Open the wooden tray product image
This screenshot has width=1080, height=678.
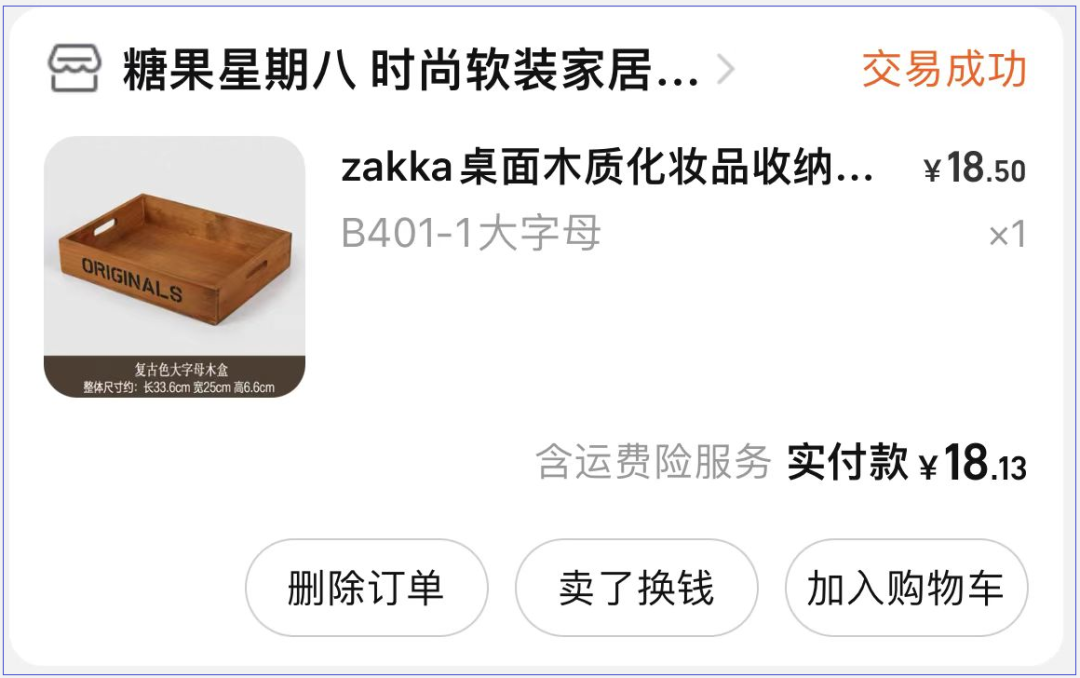[174, 267]
